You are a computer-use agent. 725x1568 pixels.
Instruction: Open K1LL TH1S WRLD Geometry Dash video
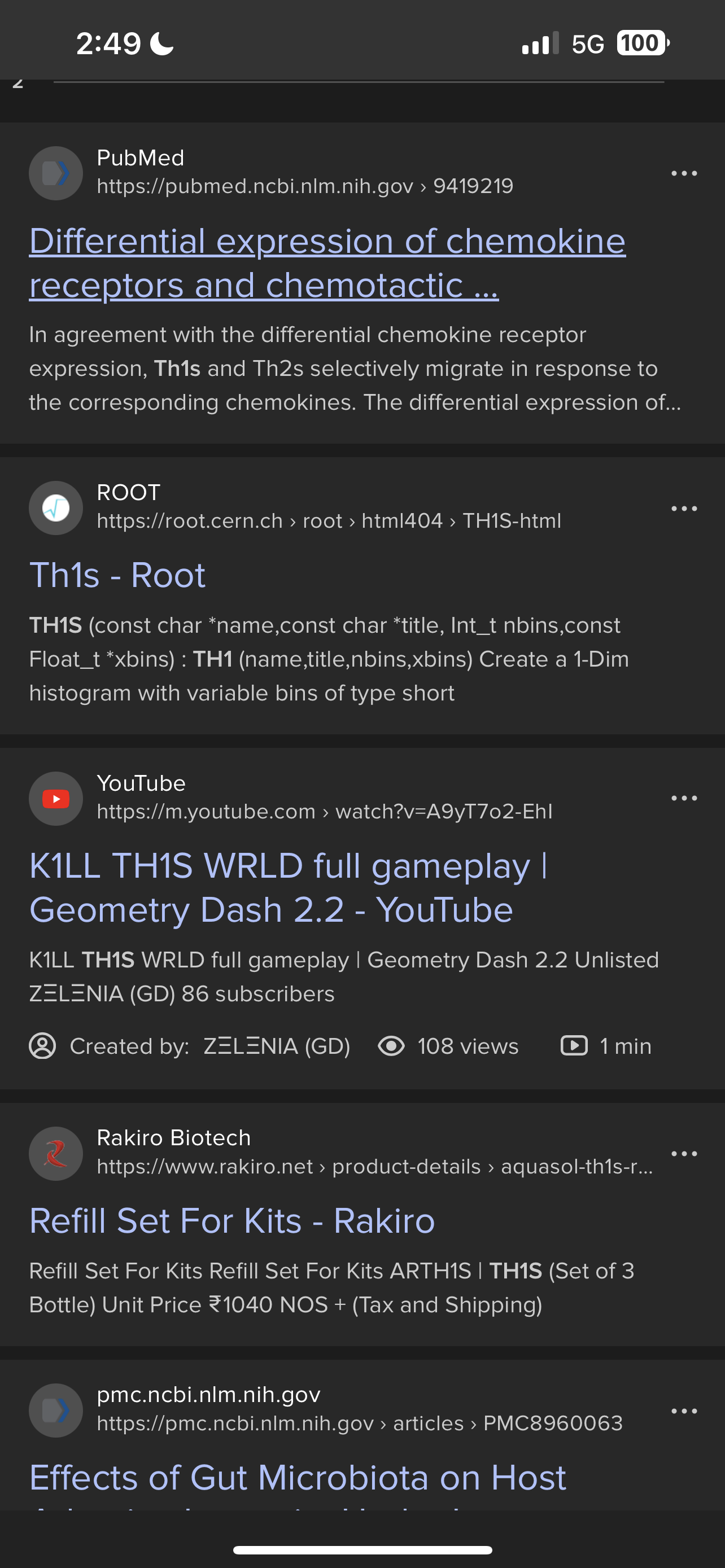289,887
